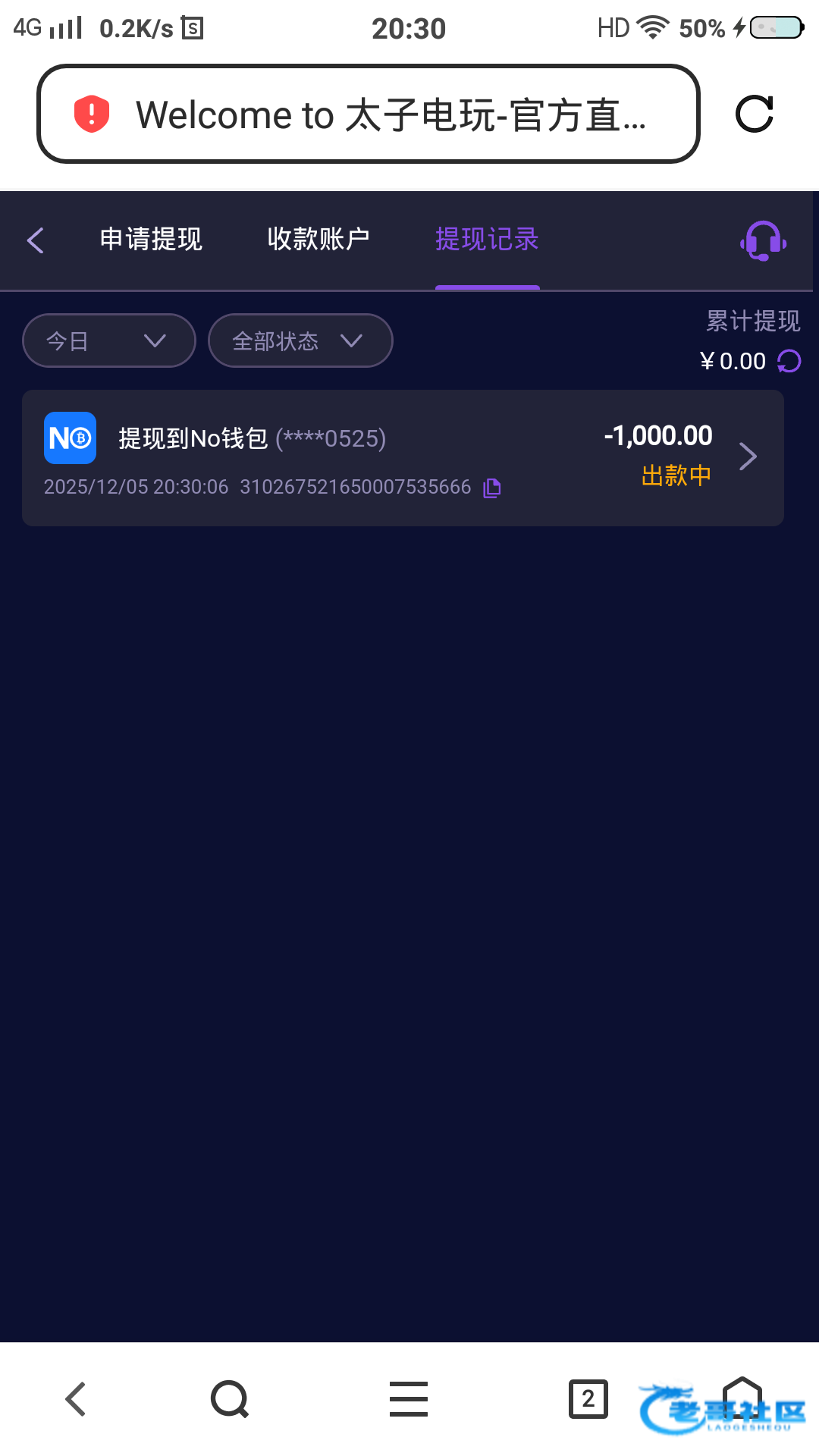Expand the 今日 date filter dropdown
This screenshot has height=1456, width=819.
tap(108, 341)
